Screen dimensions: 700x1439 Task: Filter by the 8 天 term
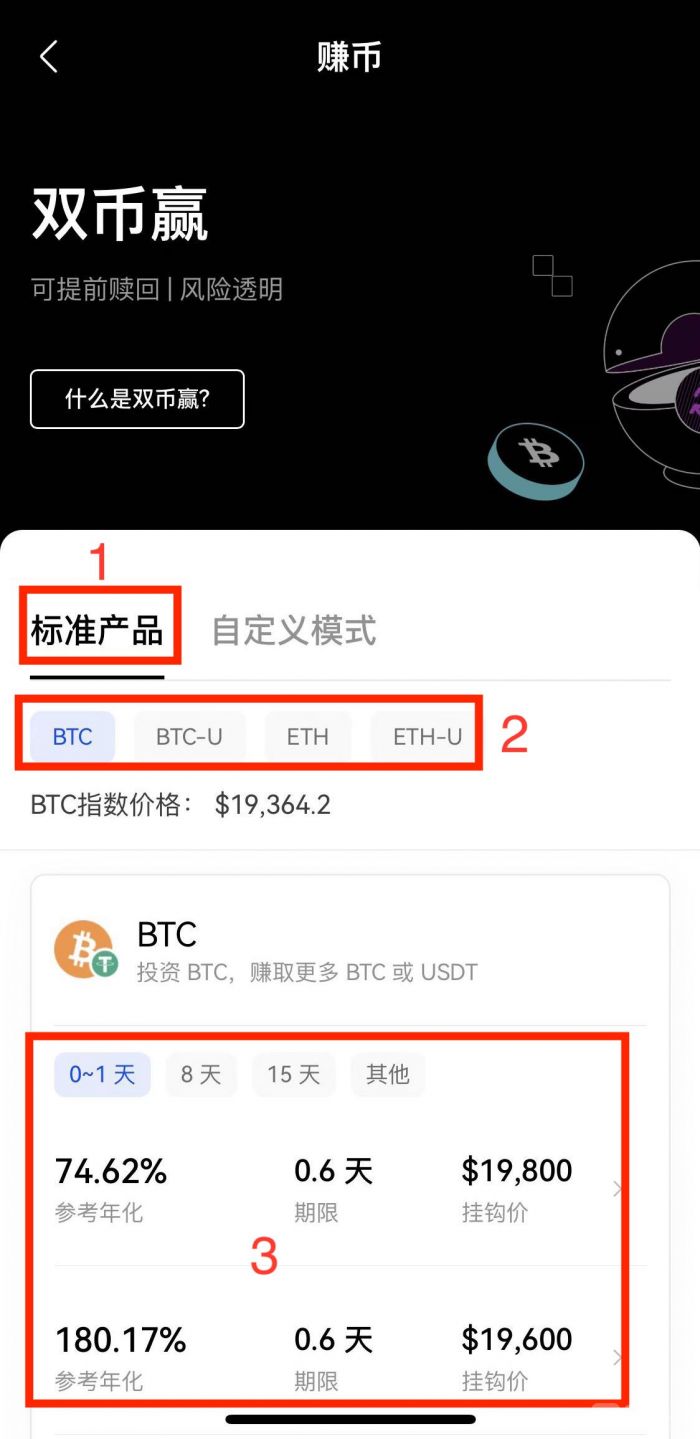click(x=201, y=1075)
